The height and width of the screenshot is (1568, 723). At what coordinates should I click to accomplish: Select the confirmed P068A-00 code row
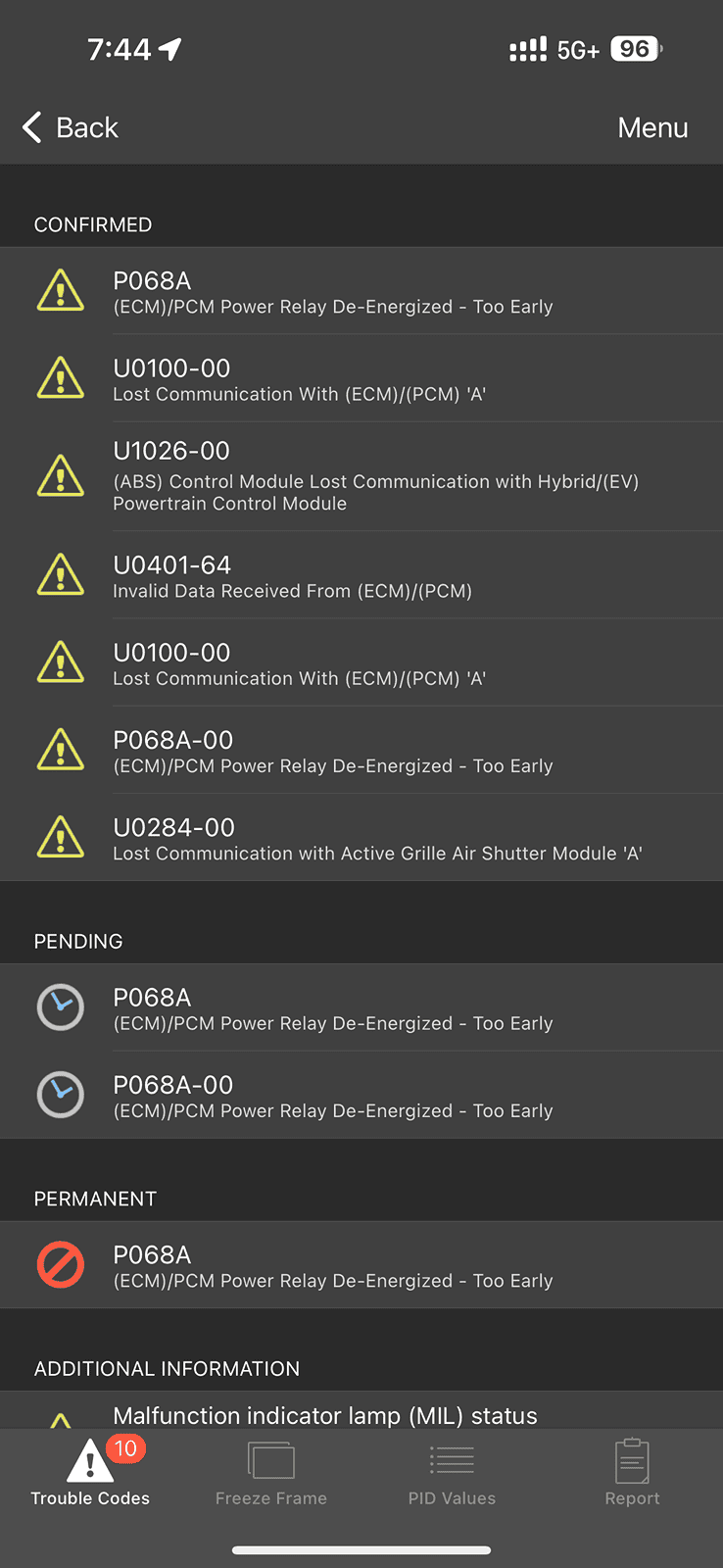coord(361,751)
